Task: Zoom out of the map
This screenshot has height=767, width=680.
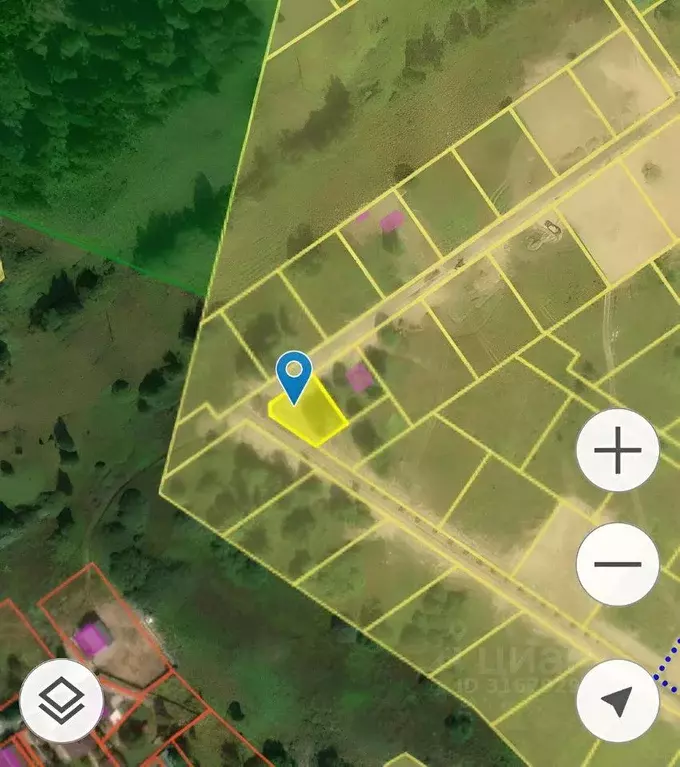Action: pos(617,564)
